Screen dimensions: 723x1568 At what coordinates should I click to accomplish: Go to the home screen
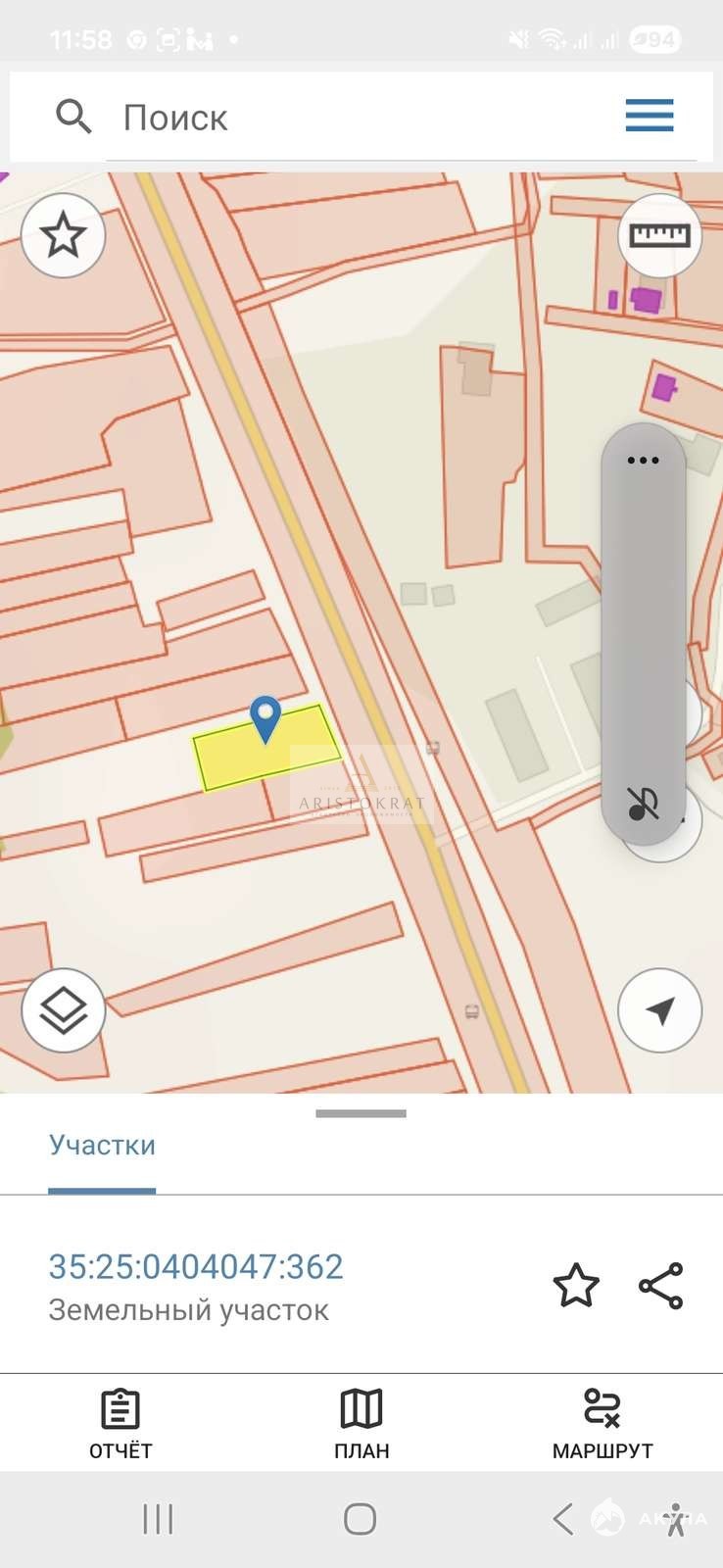pyautogui.click(x=361, y=1520)
